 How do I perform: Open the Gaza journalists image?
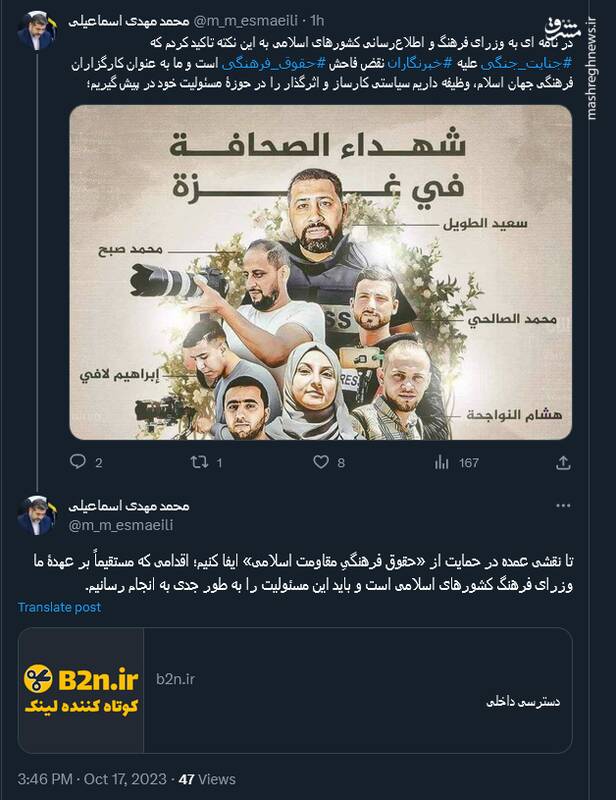click(320, 272)
